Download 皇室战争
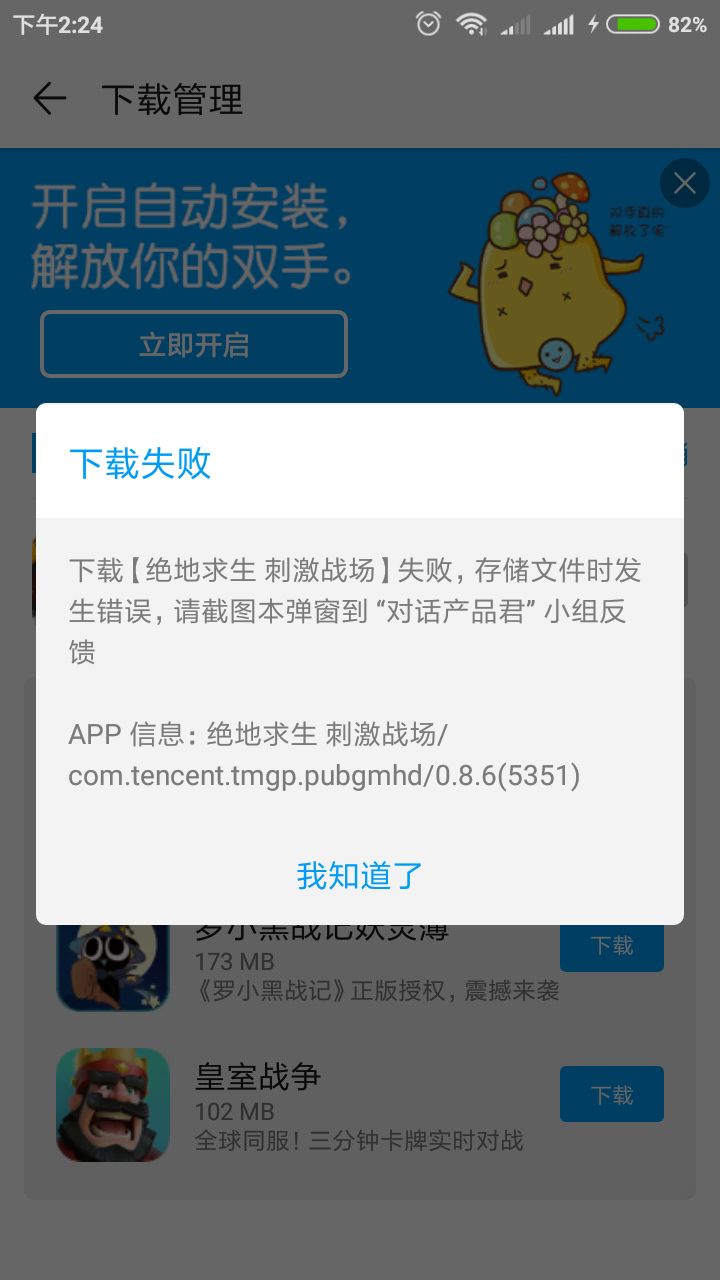 point(611,1095)
